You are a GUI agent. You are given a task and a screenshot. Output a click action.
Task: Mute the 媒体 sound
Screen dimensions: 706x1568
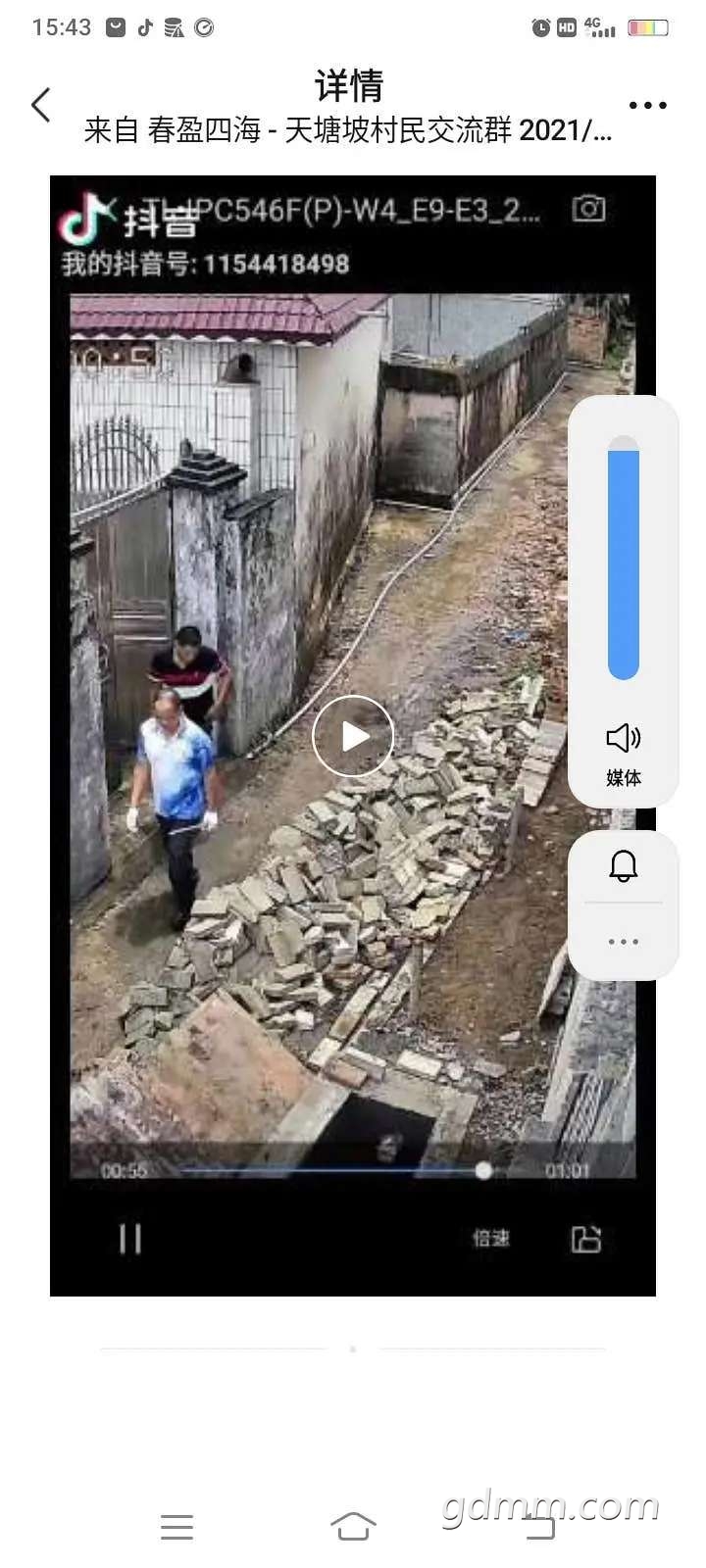tap(624, 738)
